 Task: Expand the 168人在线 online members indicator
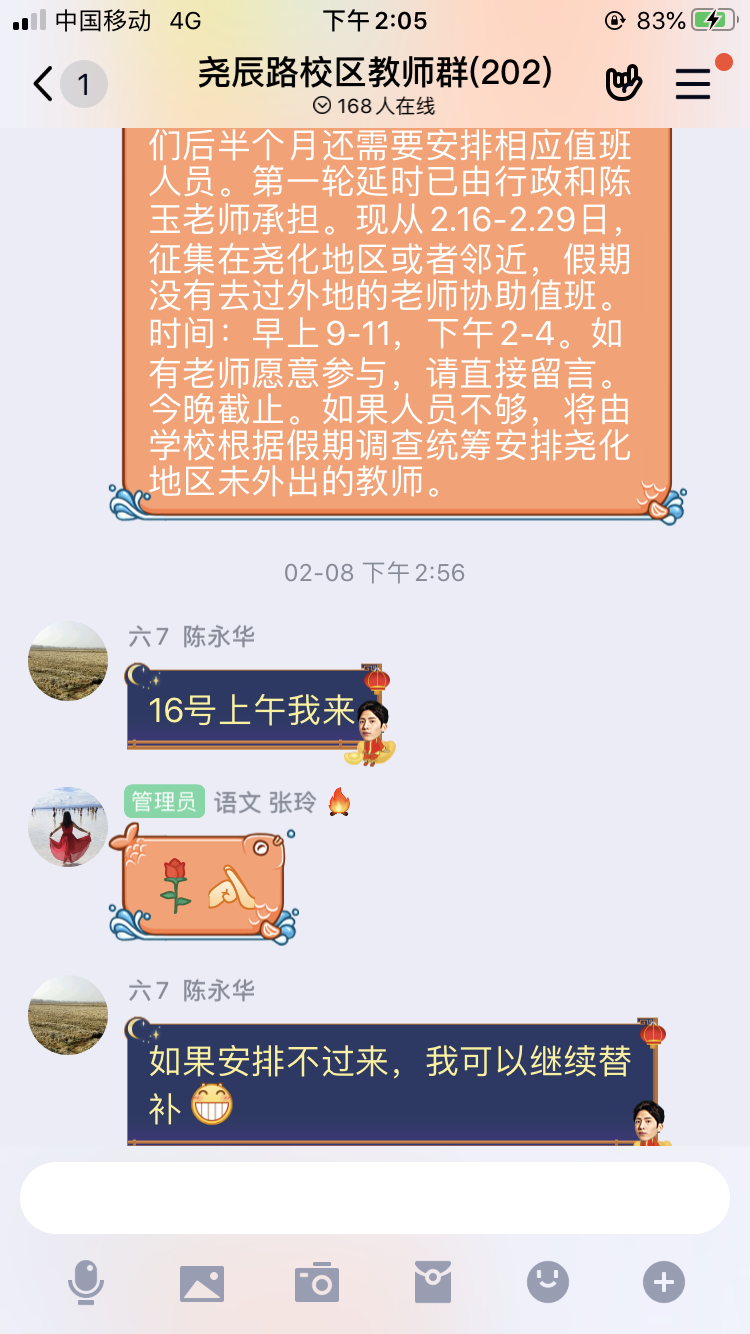(x=374, y=106)
